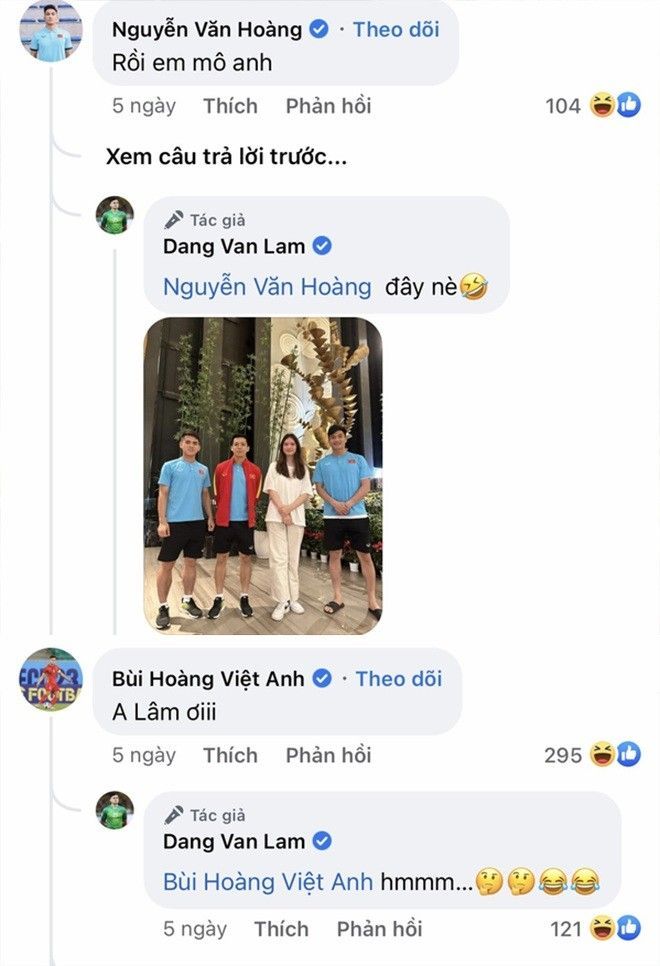Follow Bùi Hoàng Việt Anh via Theo dõi
This screenshot has height=966, width=660.
(398, 679)
